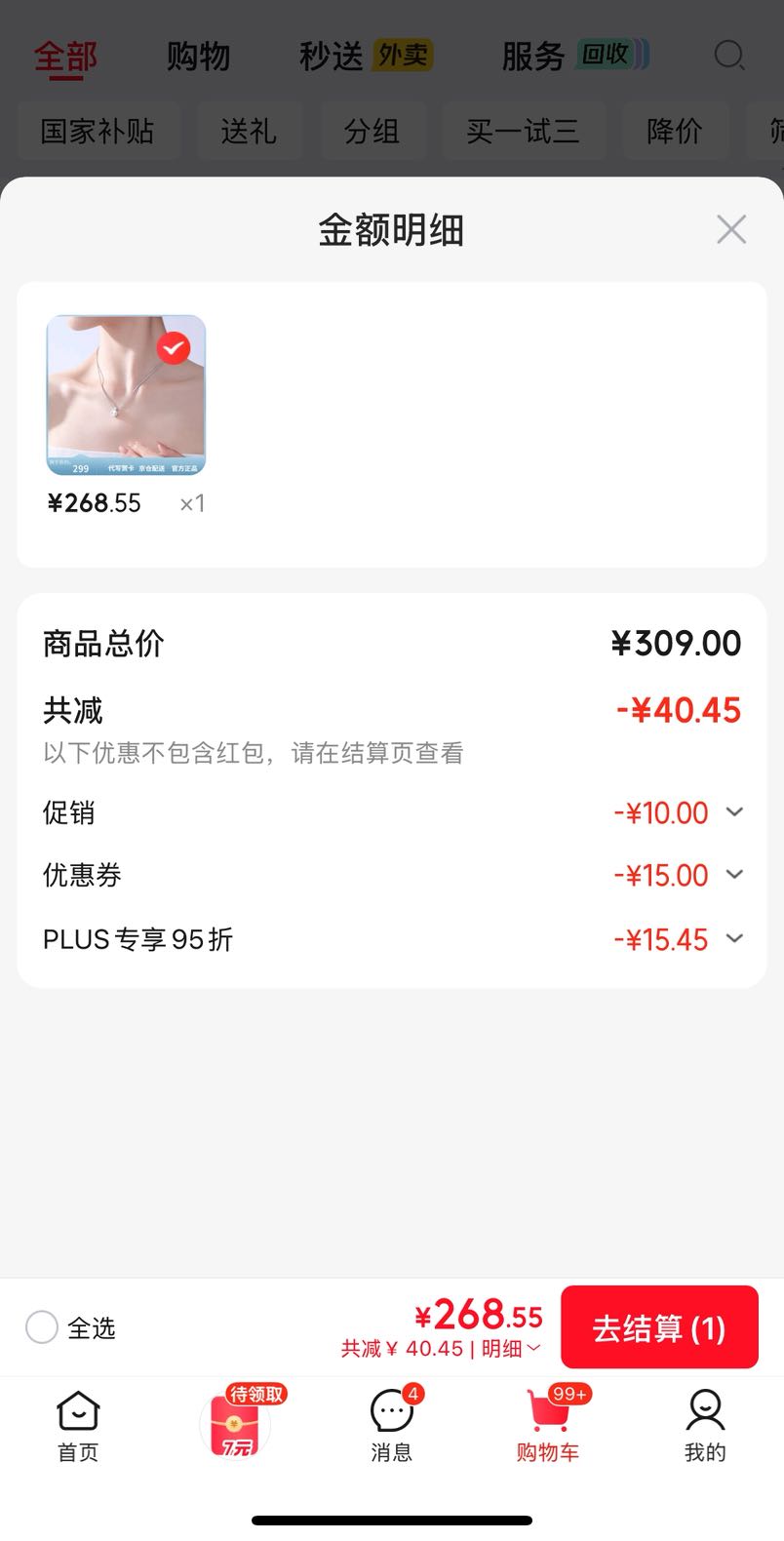Switch to the 购物车 tab
Image resolution: width=784 pixels, height=1541 pixels.
point(548,1427)
